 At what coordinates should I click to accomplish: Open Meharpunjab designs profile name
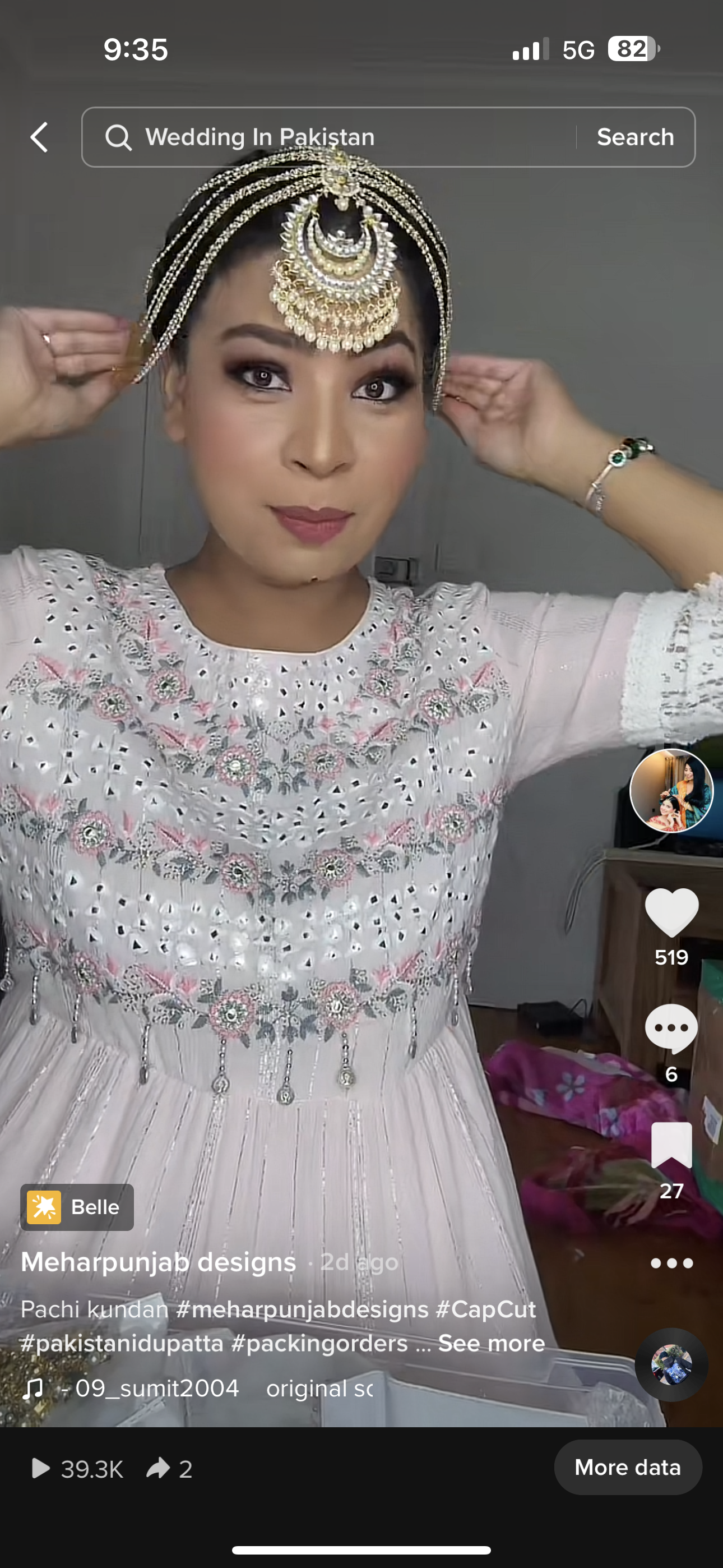(158, 1262)
